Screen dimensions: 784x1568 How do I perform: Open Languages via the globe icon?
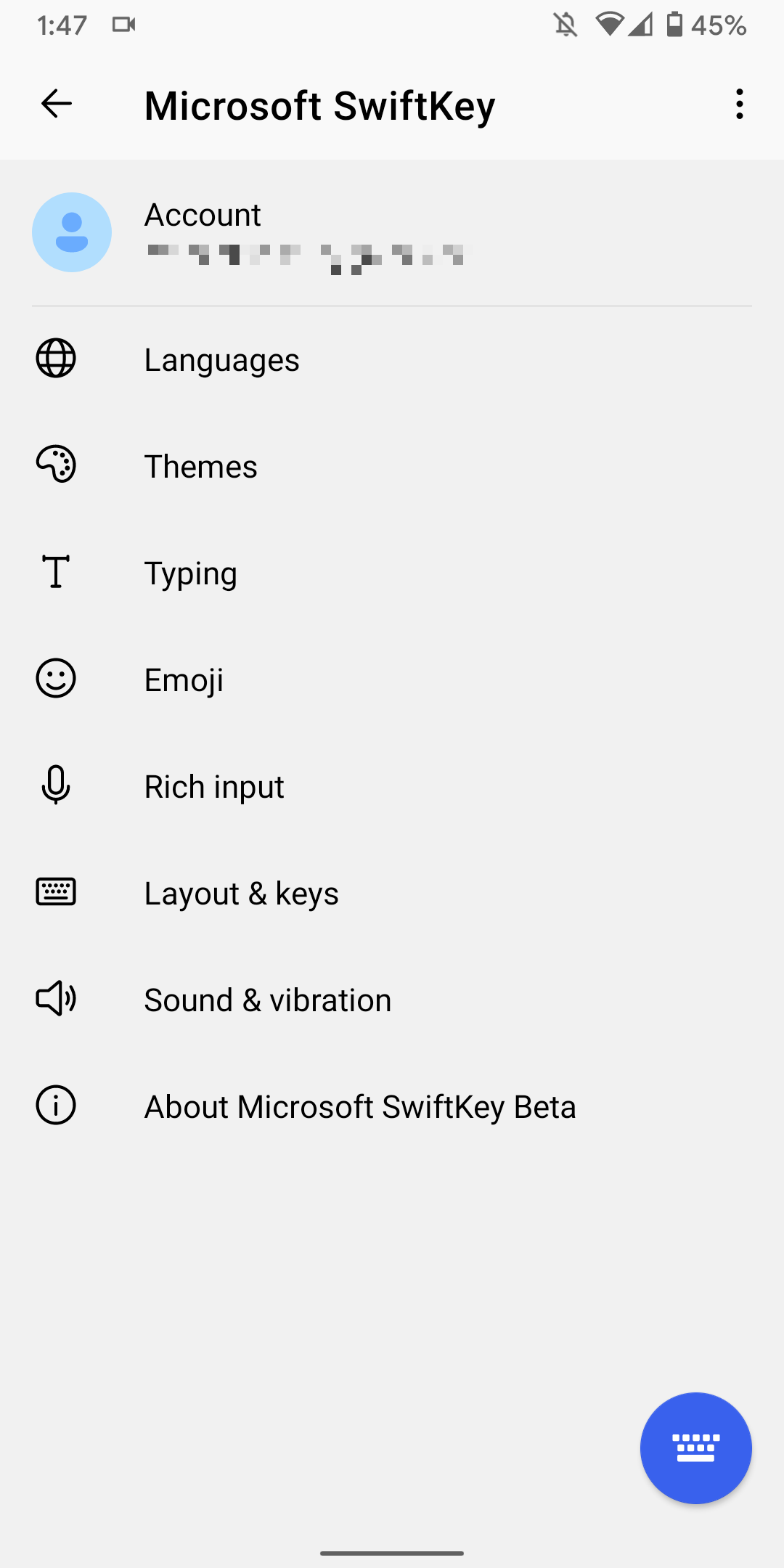55,359
